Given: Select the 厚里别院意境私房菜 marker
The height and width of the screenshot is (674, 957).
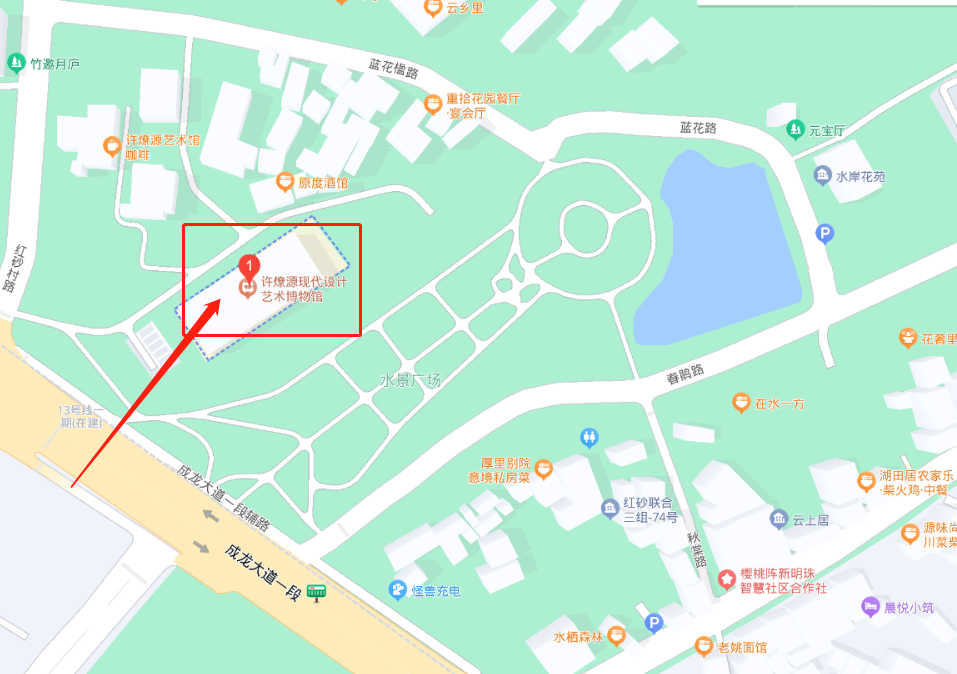Looking at the screenshot, I should (543, 468).
